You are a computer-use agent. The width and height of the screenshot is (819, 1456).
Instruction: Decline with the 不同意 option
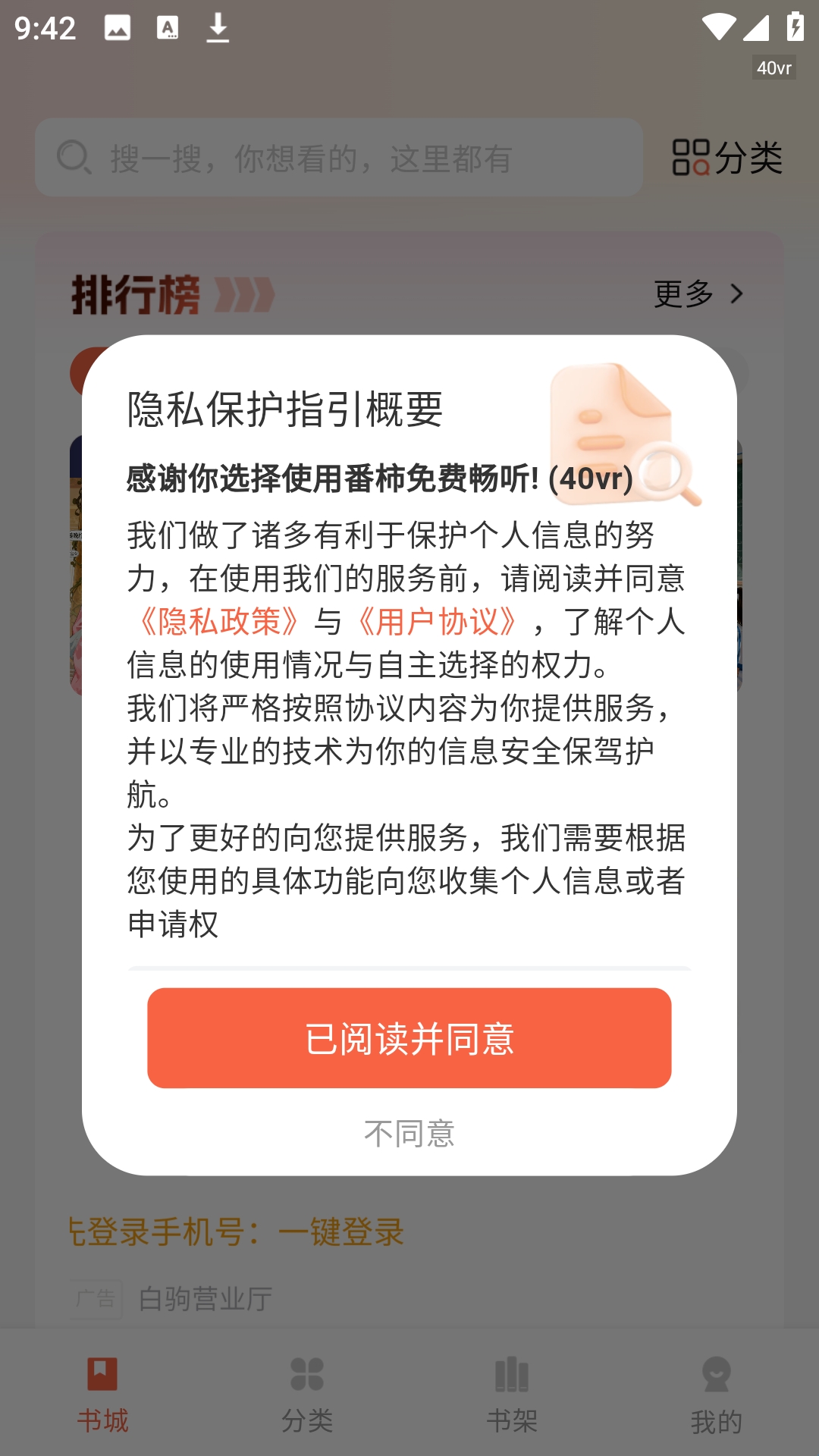click(409, 1134)
